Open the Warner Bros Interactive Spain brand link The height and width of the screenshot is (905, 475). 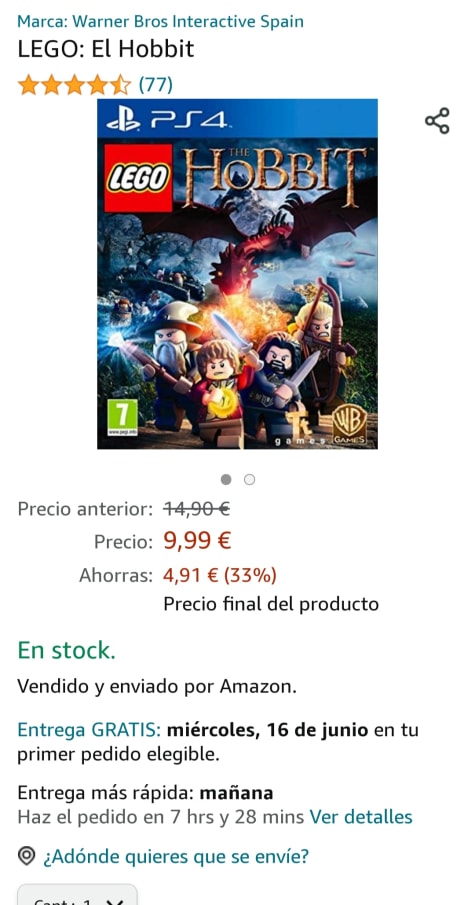click(160, 22)
